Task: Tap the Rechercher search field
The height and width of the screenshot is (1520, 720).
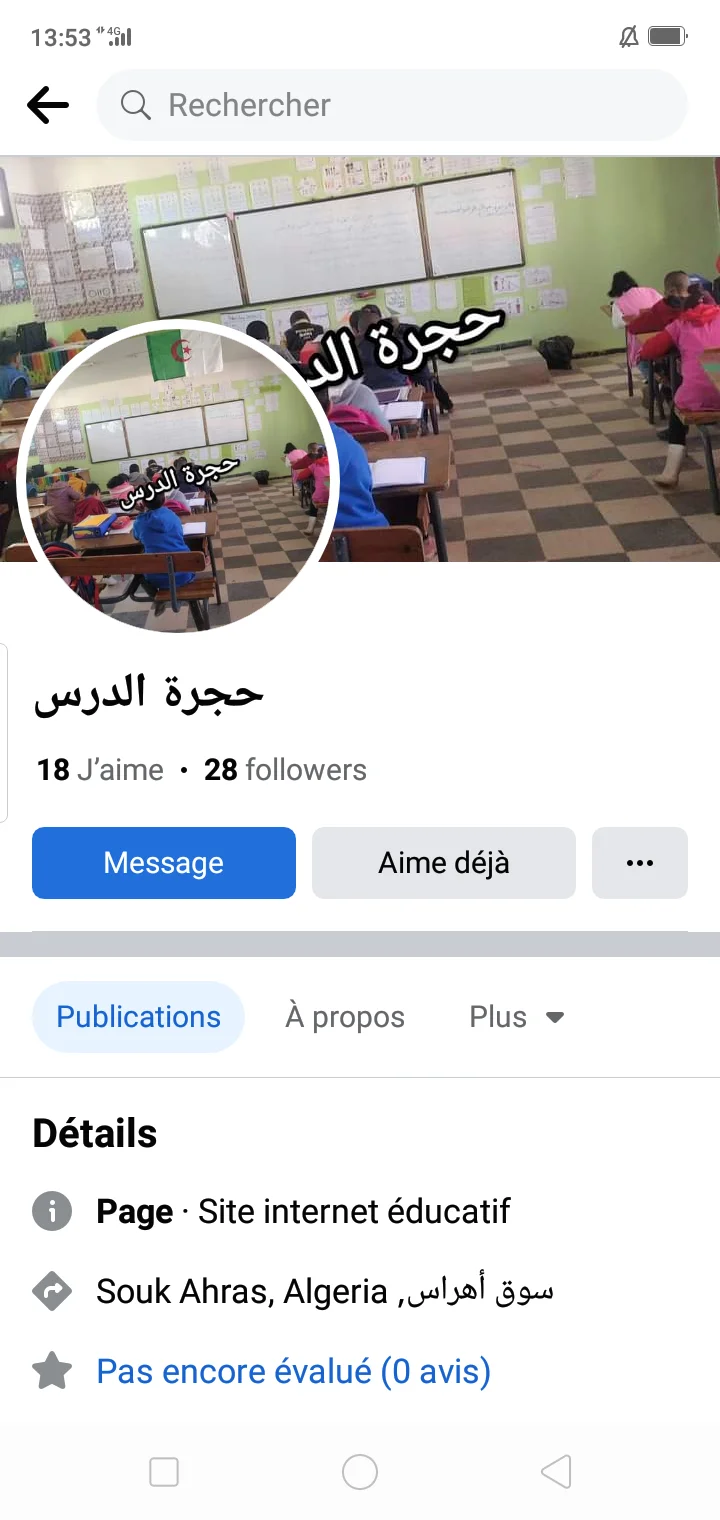Action: click(392, 105)
